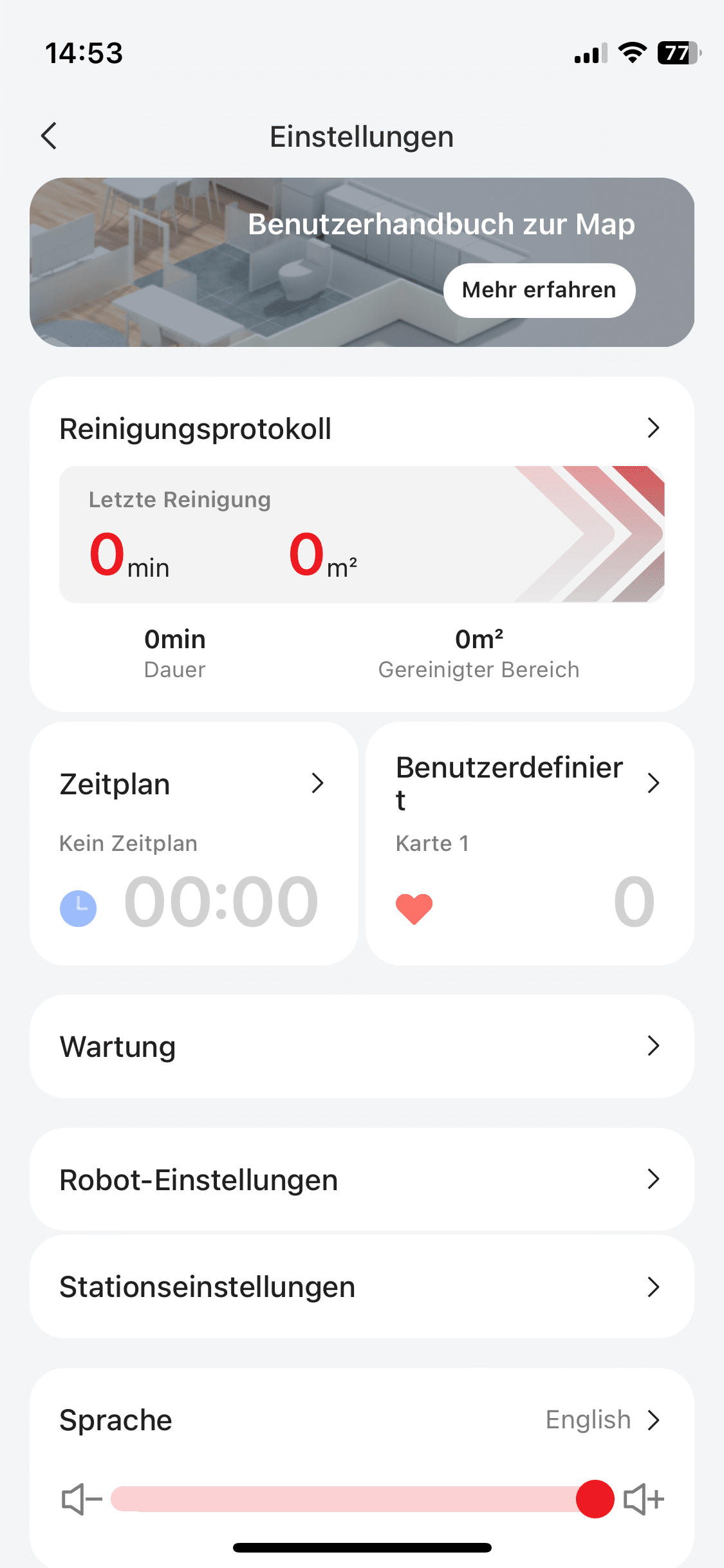
Task: Set the volume slider to the middle
Action: tap(362, 1499)
